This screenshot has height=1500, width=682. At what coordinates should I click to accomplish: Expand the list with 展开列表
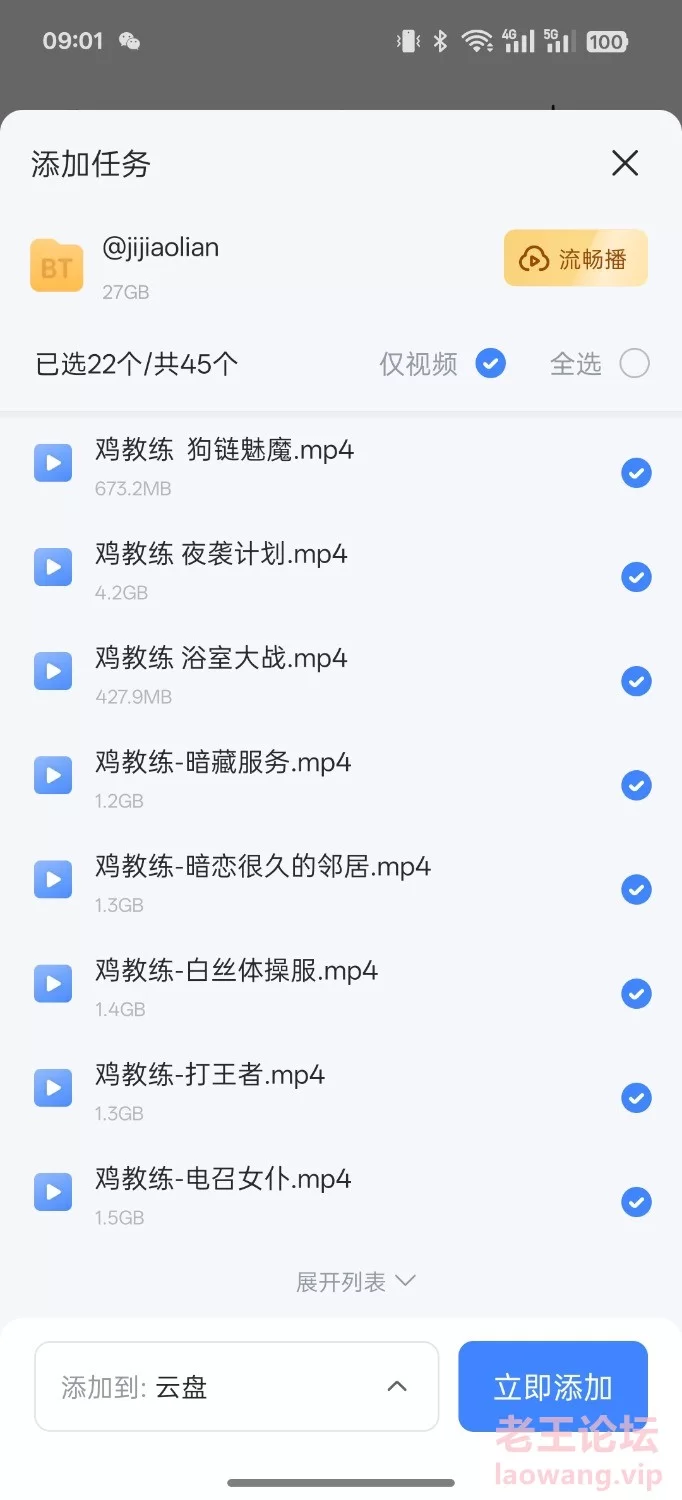click(355, 1282)
